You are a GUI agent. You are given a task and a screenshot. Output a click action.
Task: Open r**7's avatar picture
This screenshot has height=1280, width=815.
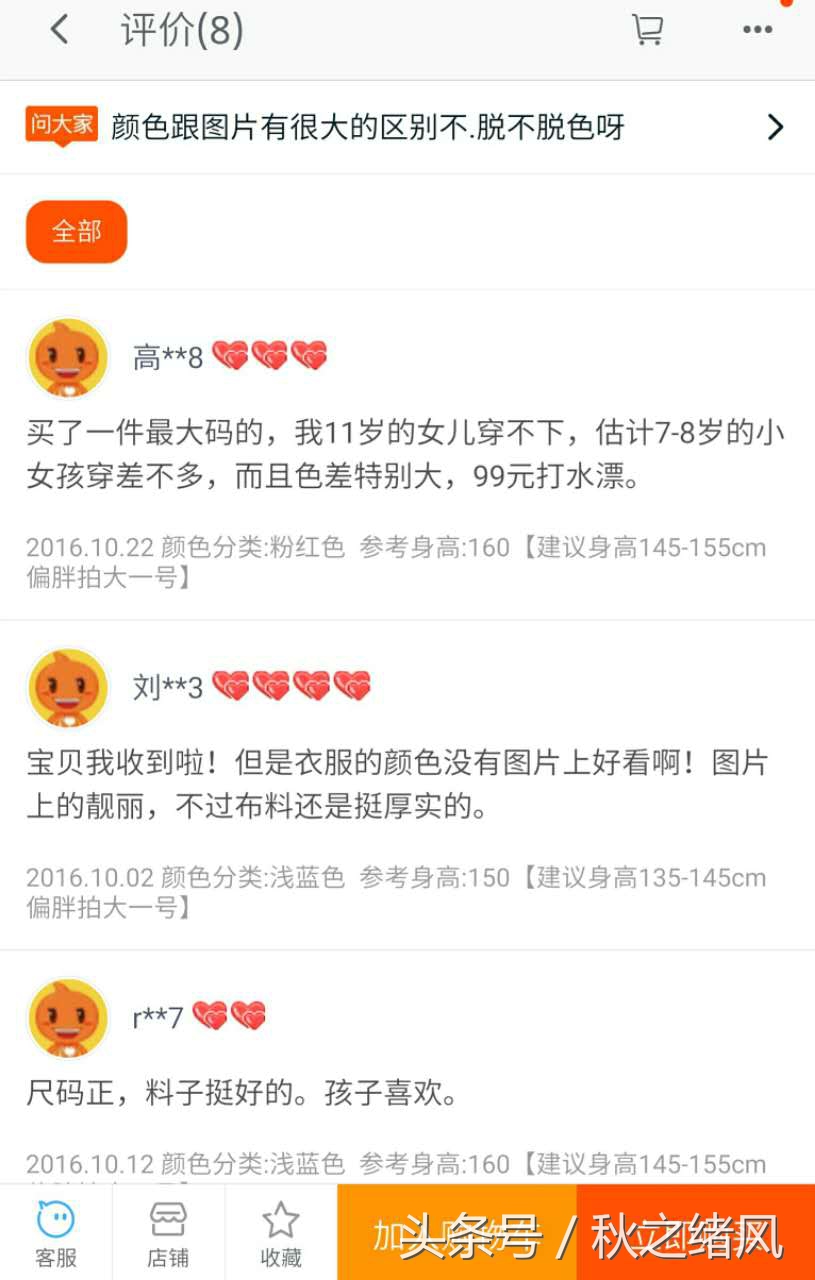pyautogui.click(x=67, y=1017)
